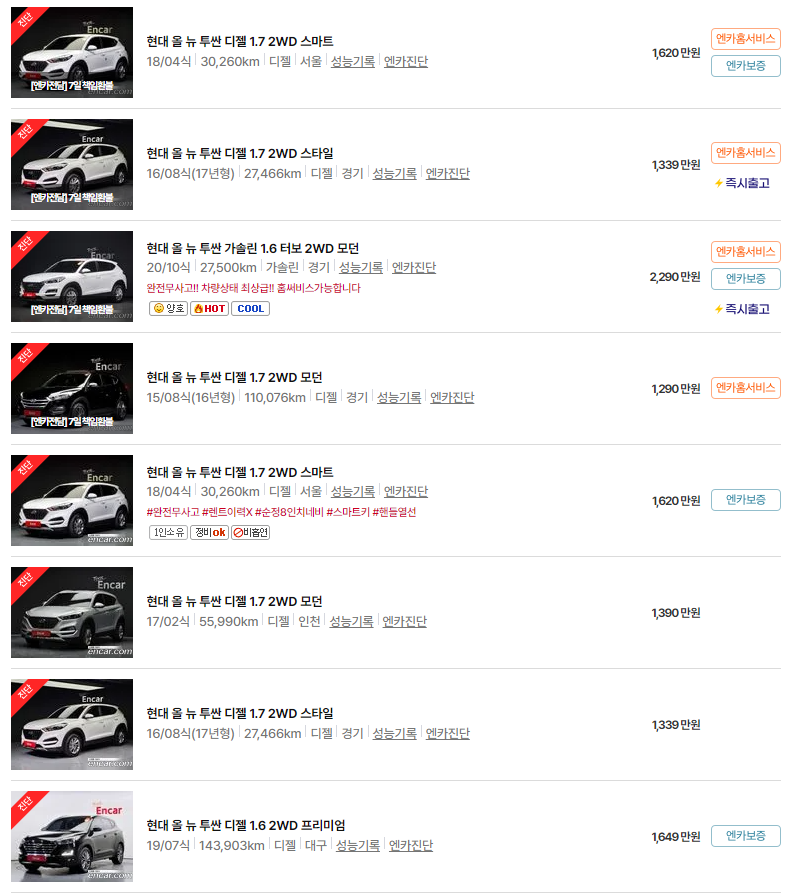Click the red 진단 badge on first listing
Viewport: 792px width, 893px height.
tap(22, 19)
